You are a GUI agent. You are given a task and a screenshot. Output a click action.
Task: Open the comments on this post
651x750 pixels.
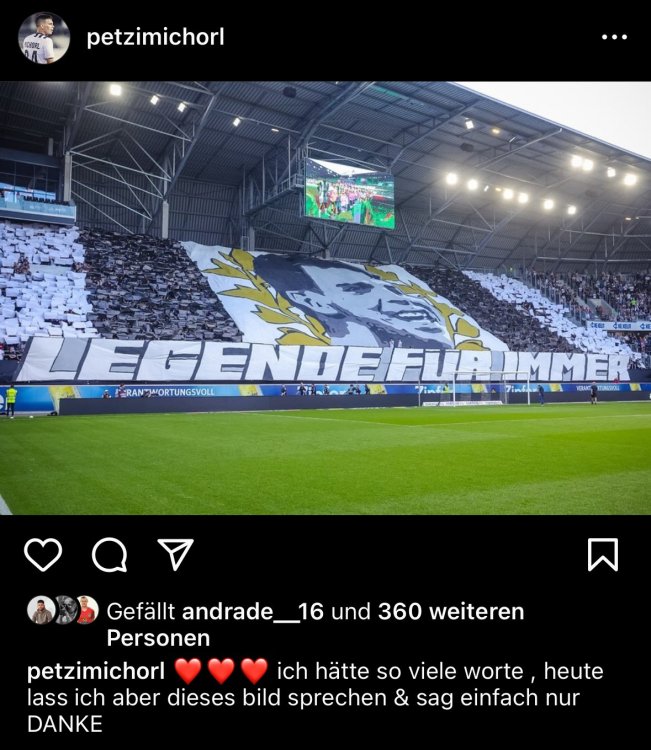pos(109,554)
